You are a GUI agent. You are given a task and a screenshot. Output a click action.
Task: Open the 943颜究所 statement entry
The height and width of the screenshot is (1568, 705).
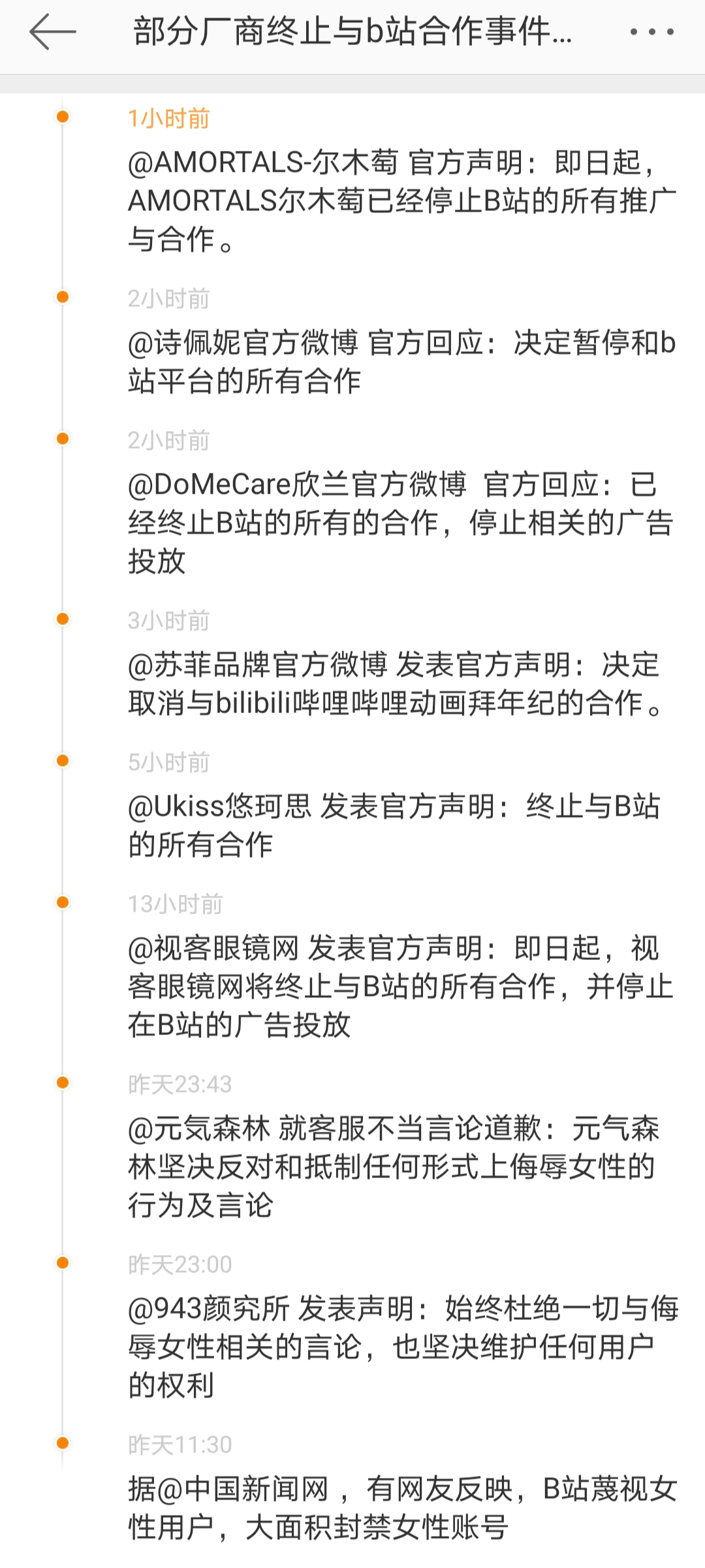point(401,1347)
